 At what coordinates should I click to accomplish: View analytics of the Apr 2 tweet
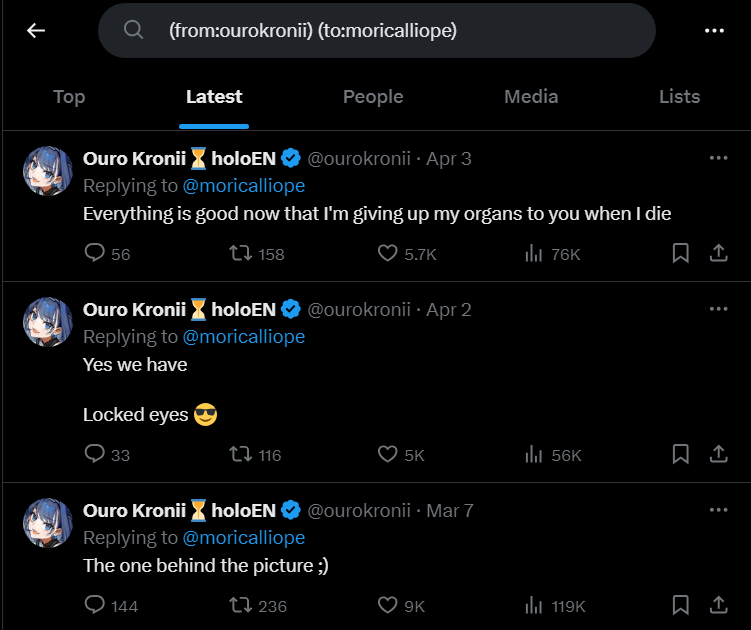coord(534,455)
